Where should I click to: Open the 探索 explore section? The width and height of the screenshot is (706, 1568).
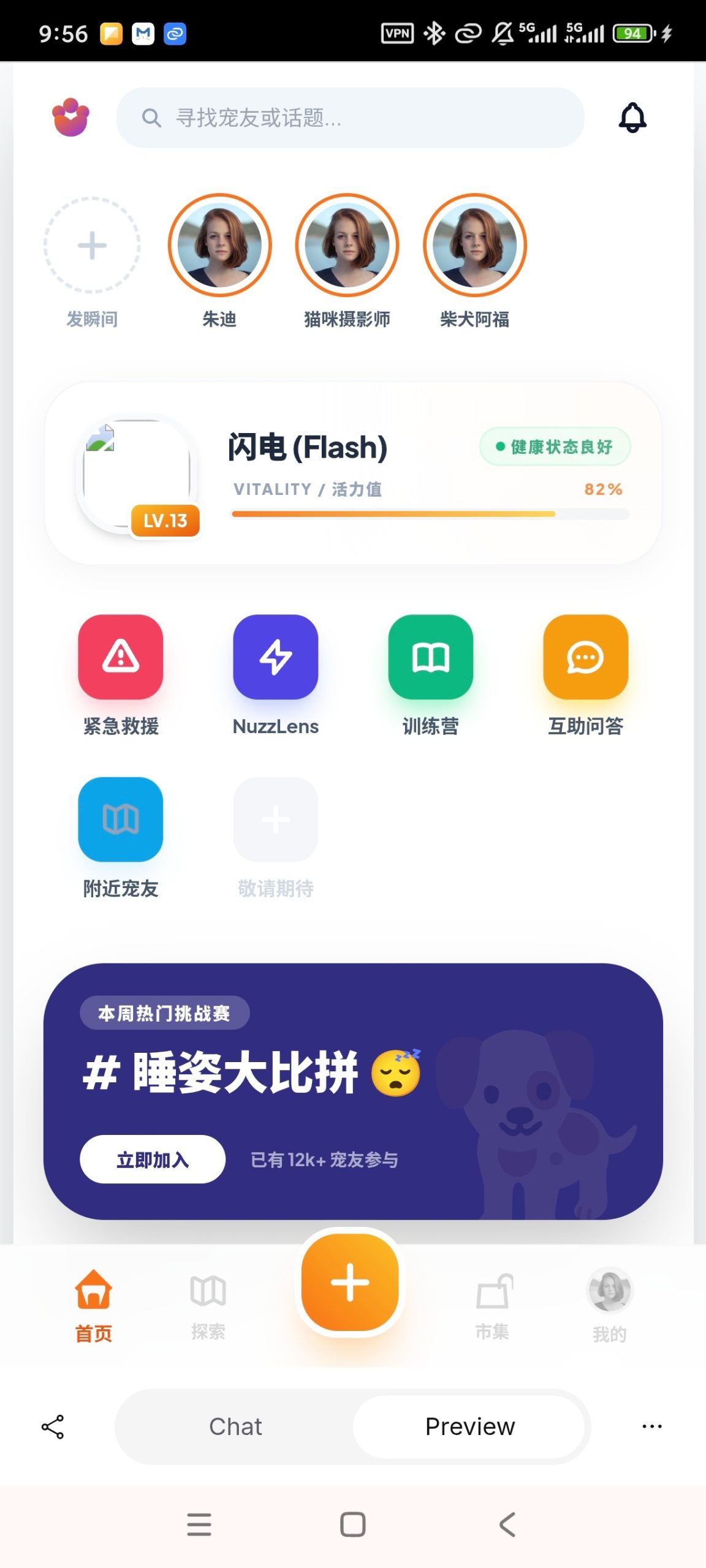coord(210,1298)
